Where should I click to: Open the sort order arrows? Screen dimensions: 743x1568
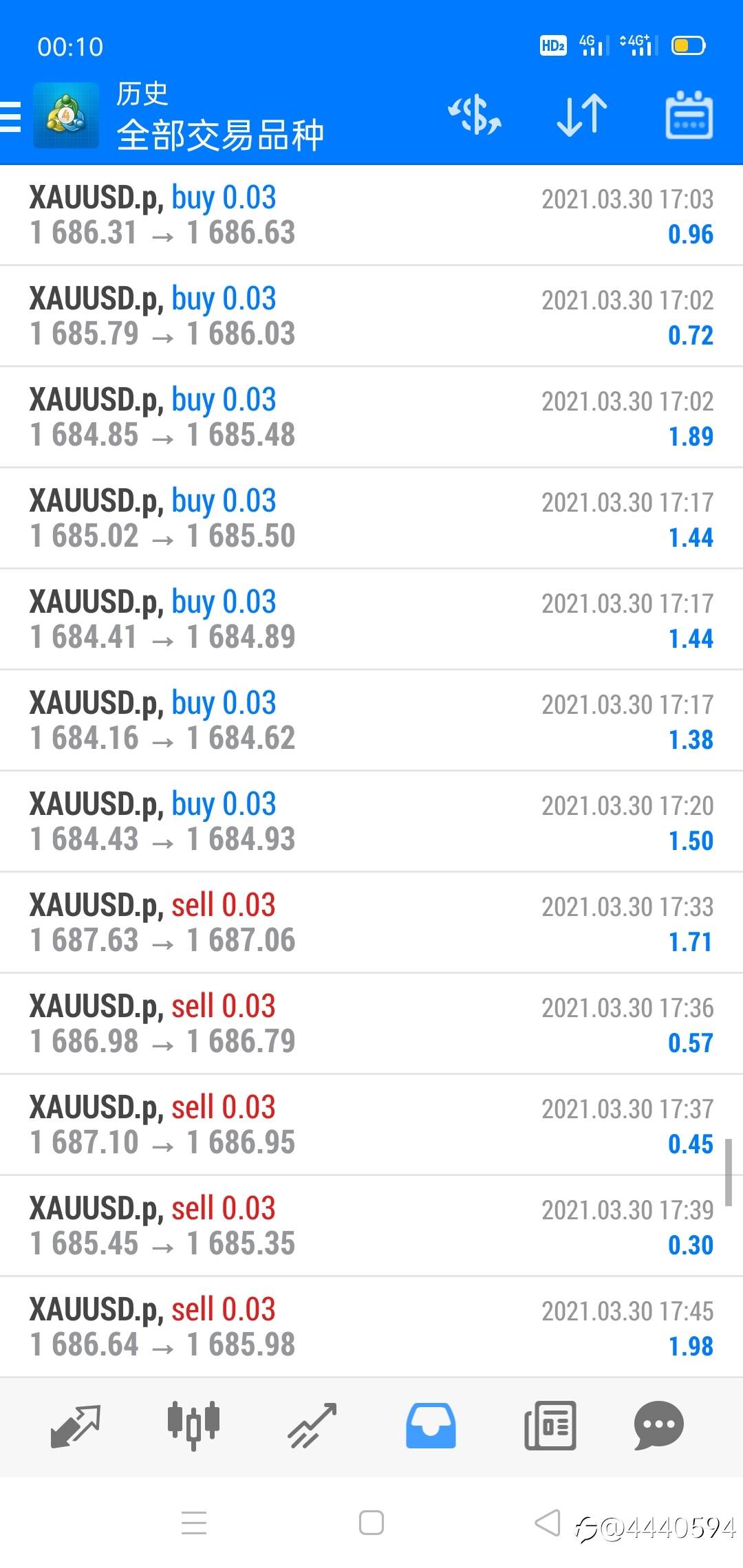point(581,115)
